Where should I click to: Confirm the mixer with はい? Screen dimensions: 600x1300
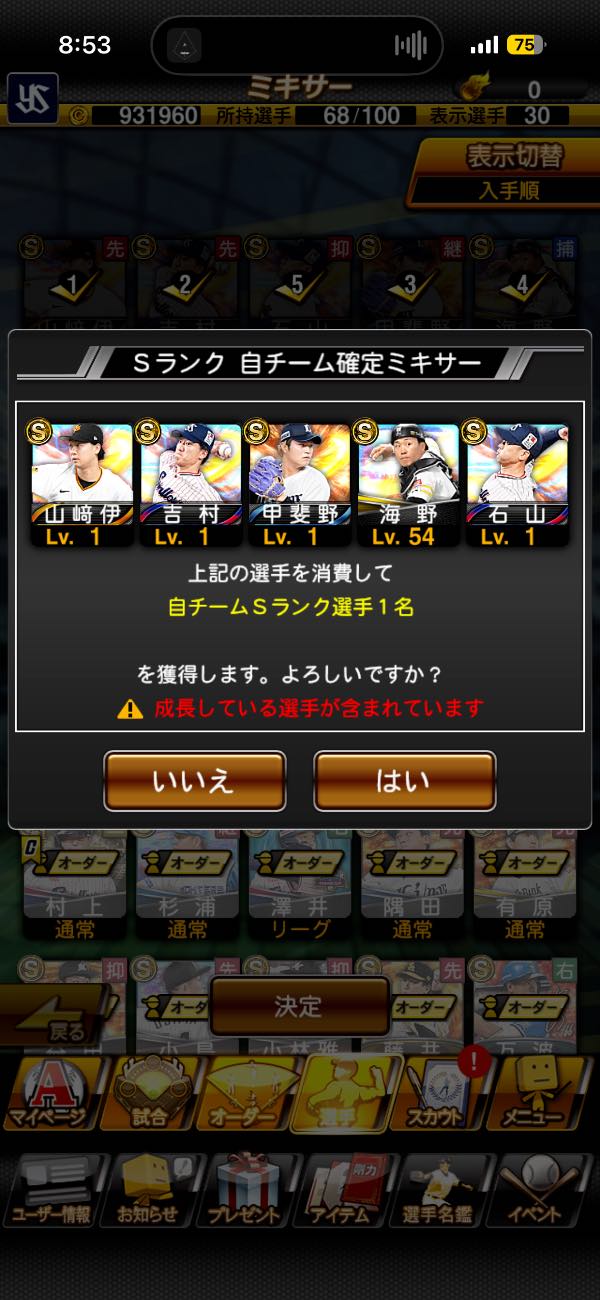(x=404, y=781)
